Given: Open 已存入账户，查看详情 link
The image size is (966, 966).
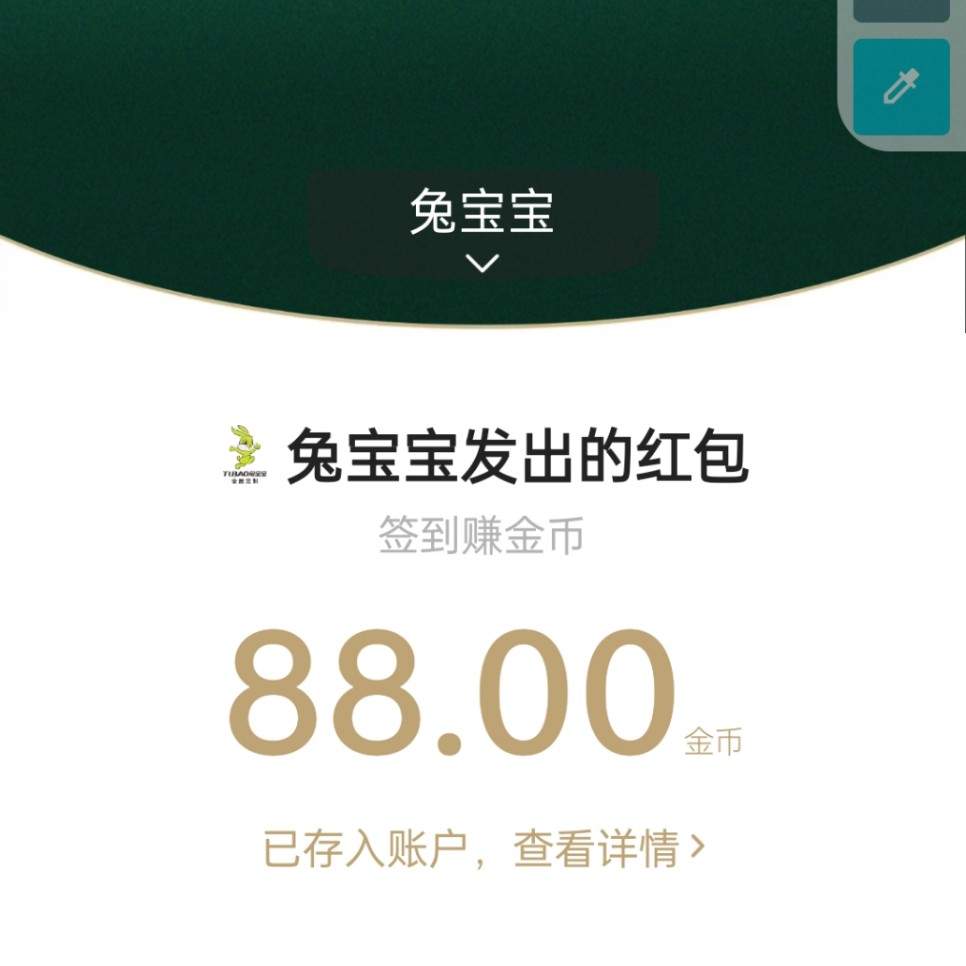Looking at the screenshot, I should 484,850.
